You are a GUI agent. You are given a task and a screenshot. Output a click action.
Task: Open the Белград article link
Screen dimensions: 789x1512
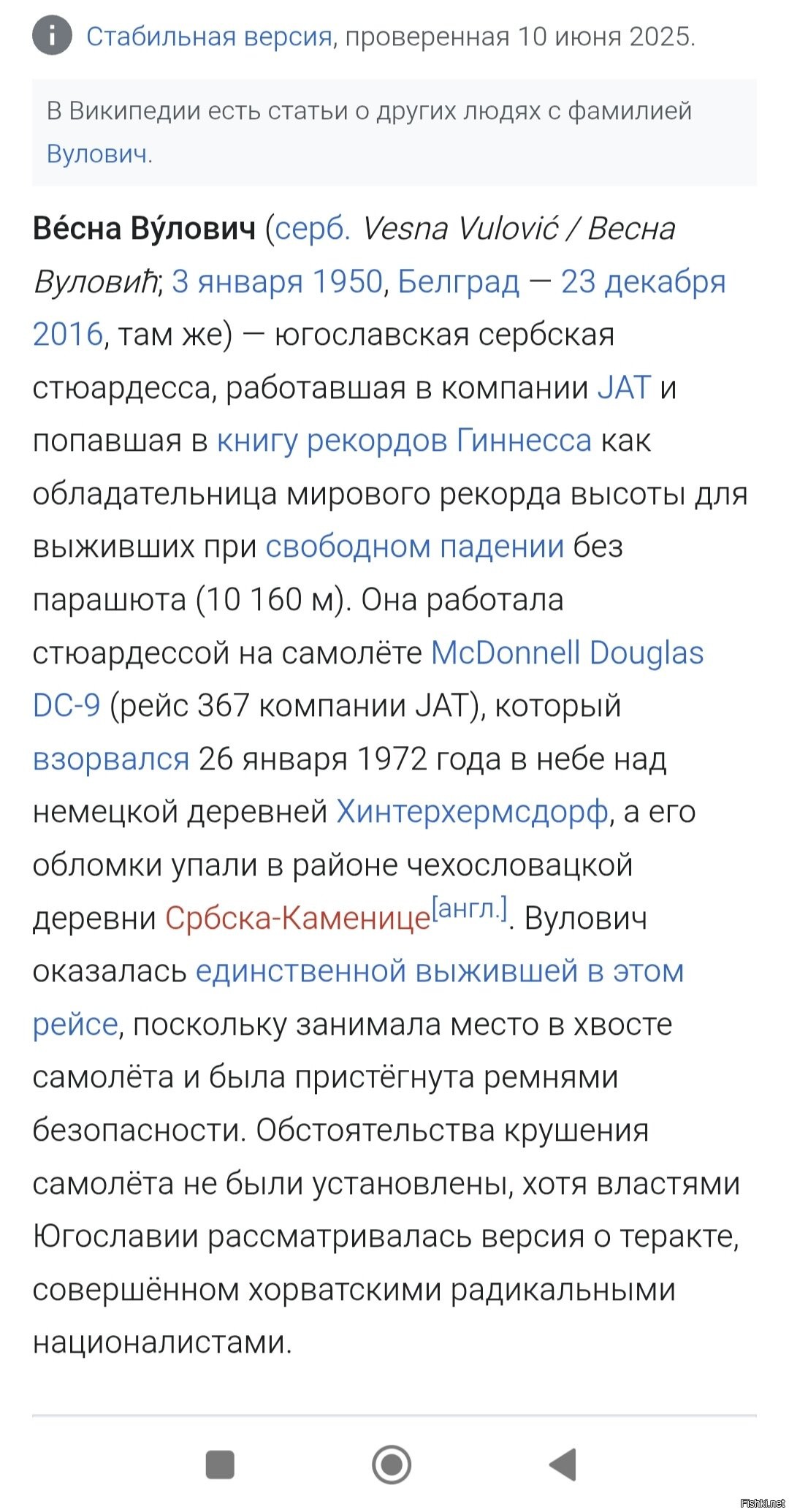coord(458,281)
